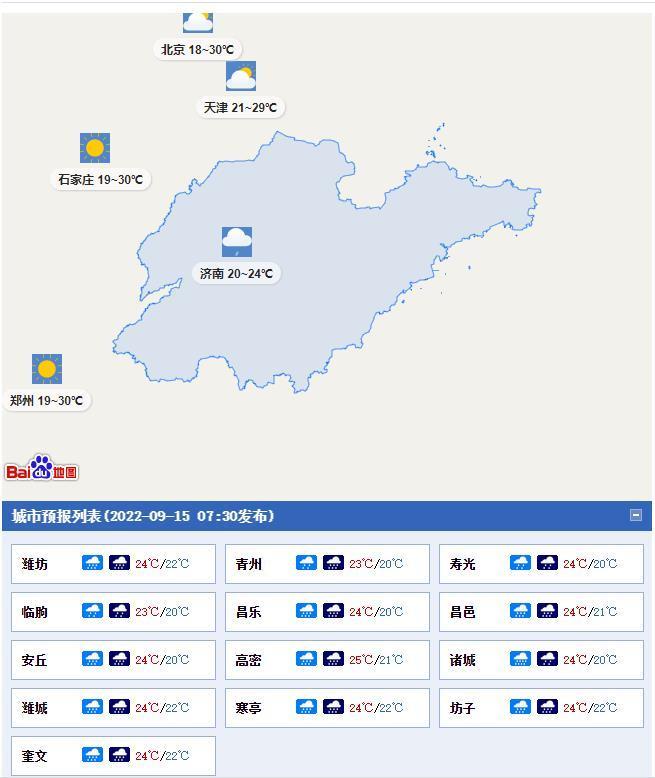Tap the 济南 weather marker on the map
This screenshot has width=655, height=778.
[236, 243]
